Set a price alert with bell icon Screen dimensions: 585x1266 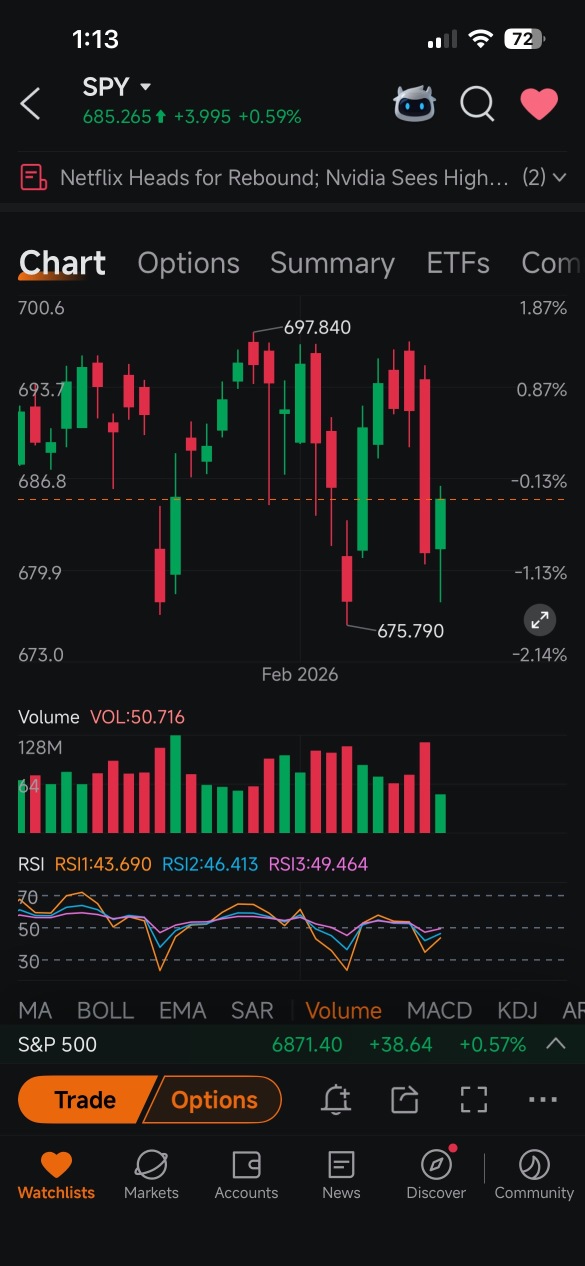337,1100
